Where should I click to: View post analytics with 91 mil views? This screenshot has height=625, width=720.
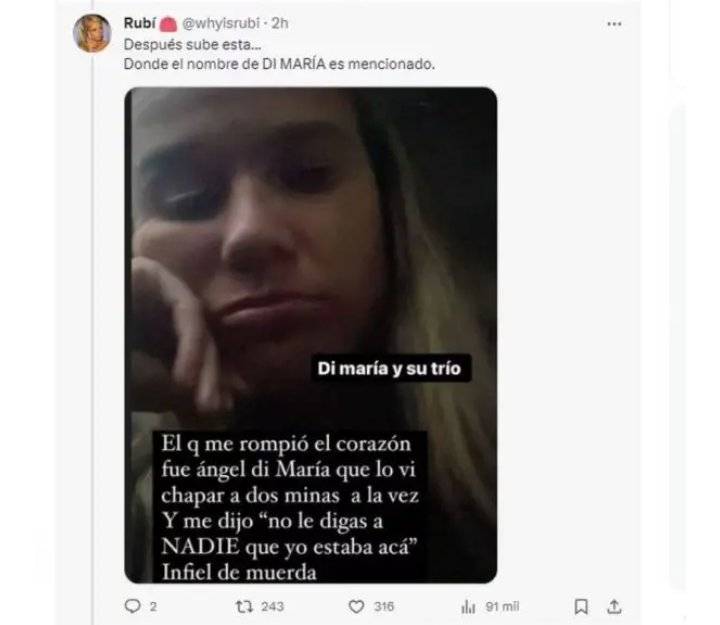click(x=468, y=606)
